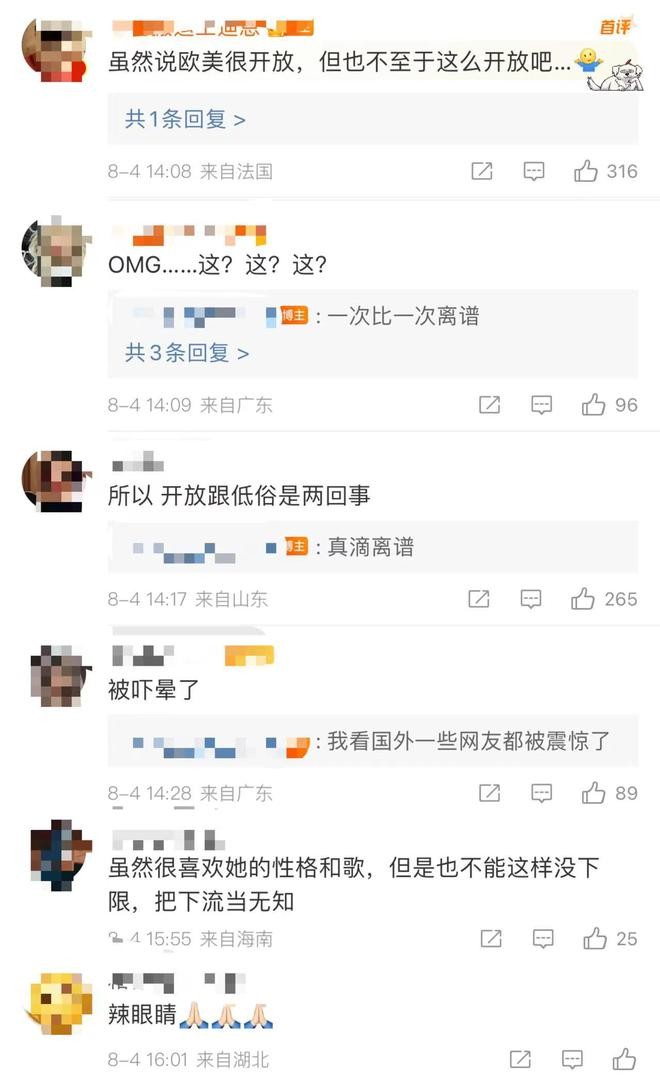Screen dimensions: 660x1082
Task: Like the 被吓晕了 comment
Action: (x=594, y=793)
